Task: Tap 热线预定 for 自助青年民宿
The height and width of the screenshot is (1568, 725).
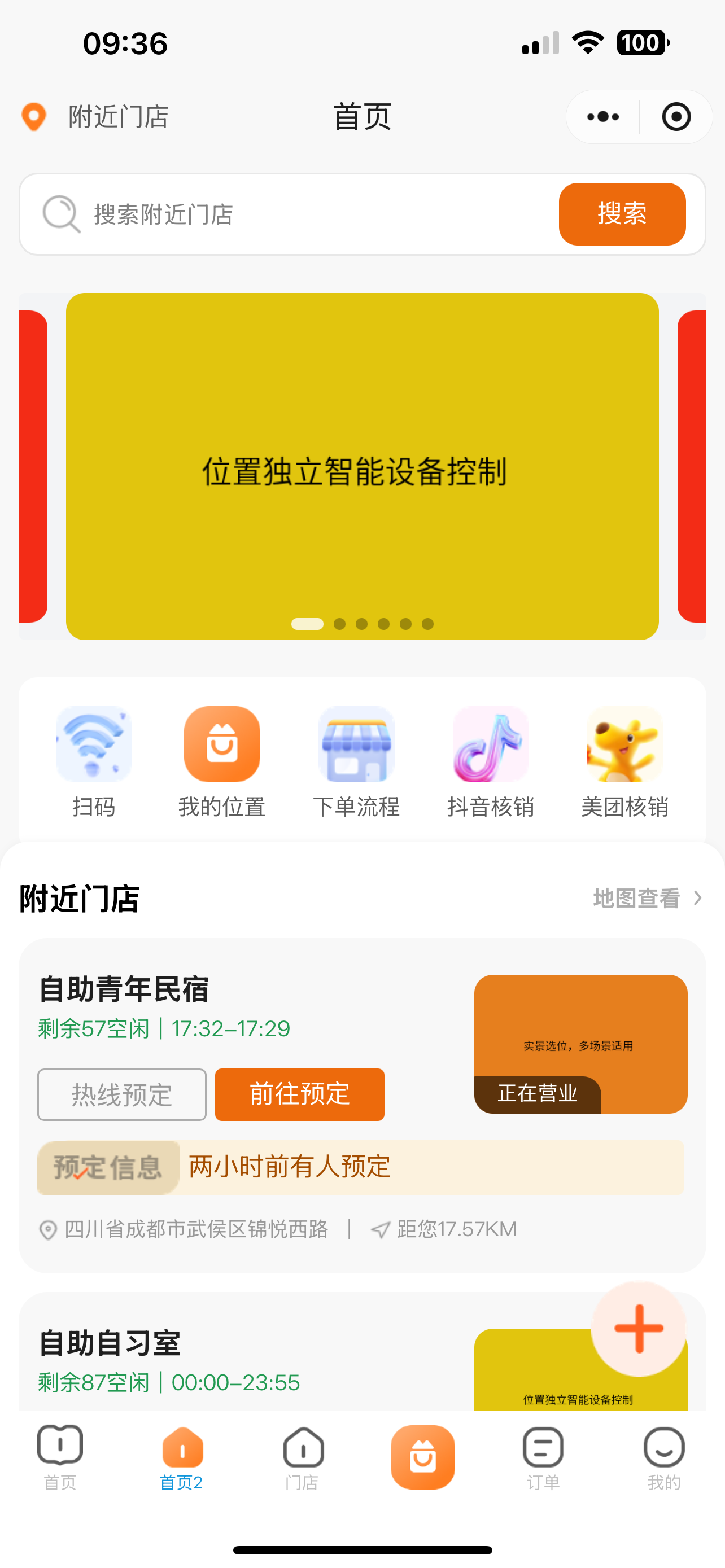Action: point(122,1094)
